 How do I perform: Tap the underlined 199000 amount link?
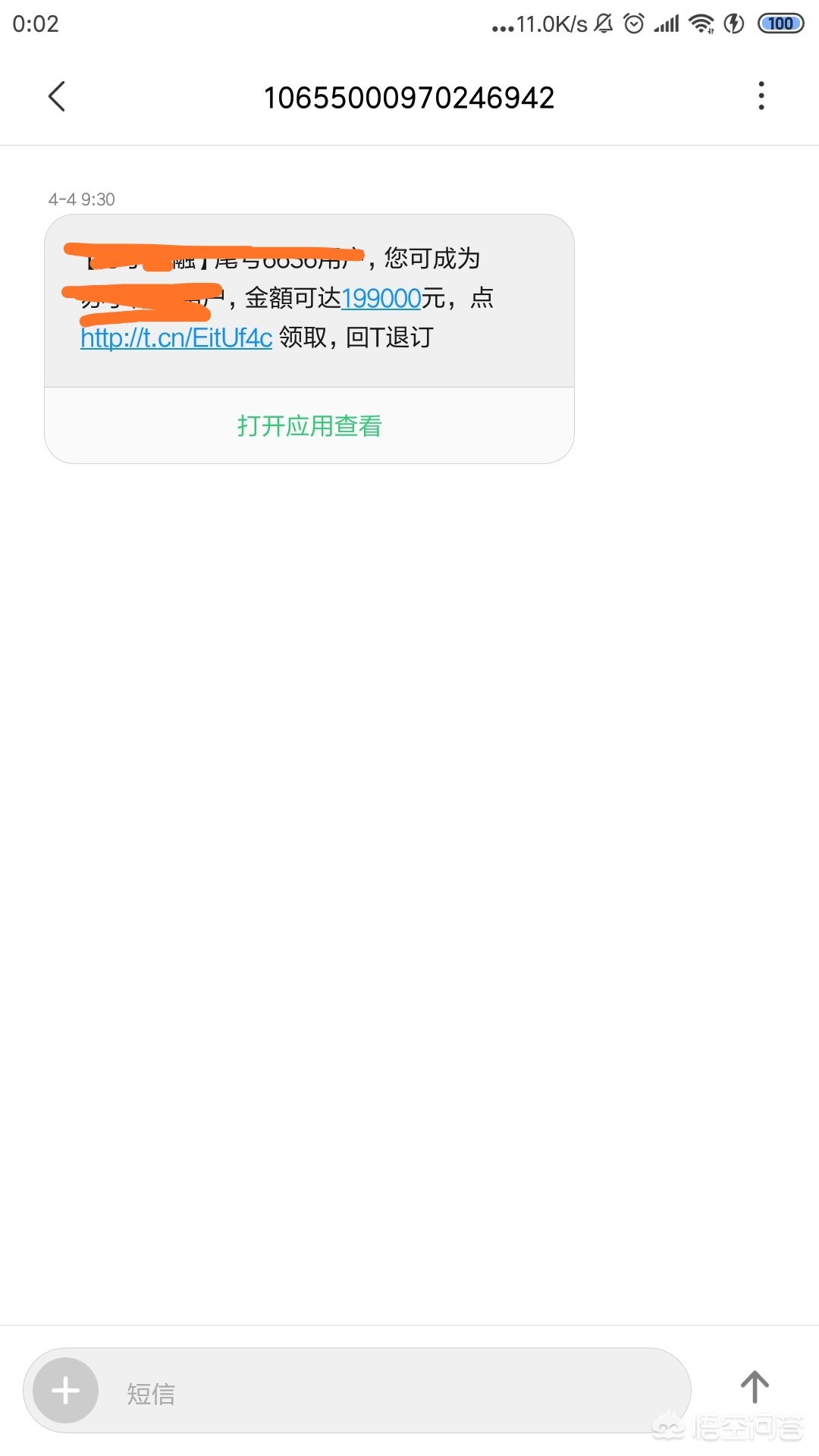coord(381,299)
